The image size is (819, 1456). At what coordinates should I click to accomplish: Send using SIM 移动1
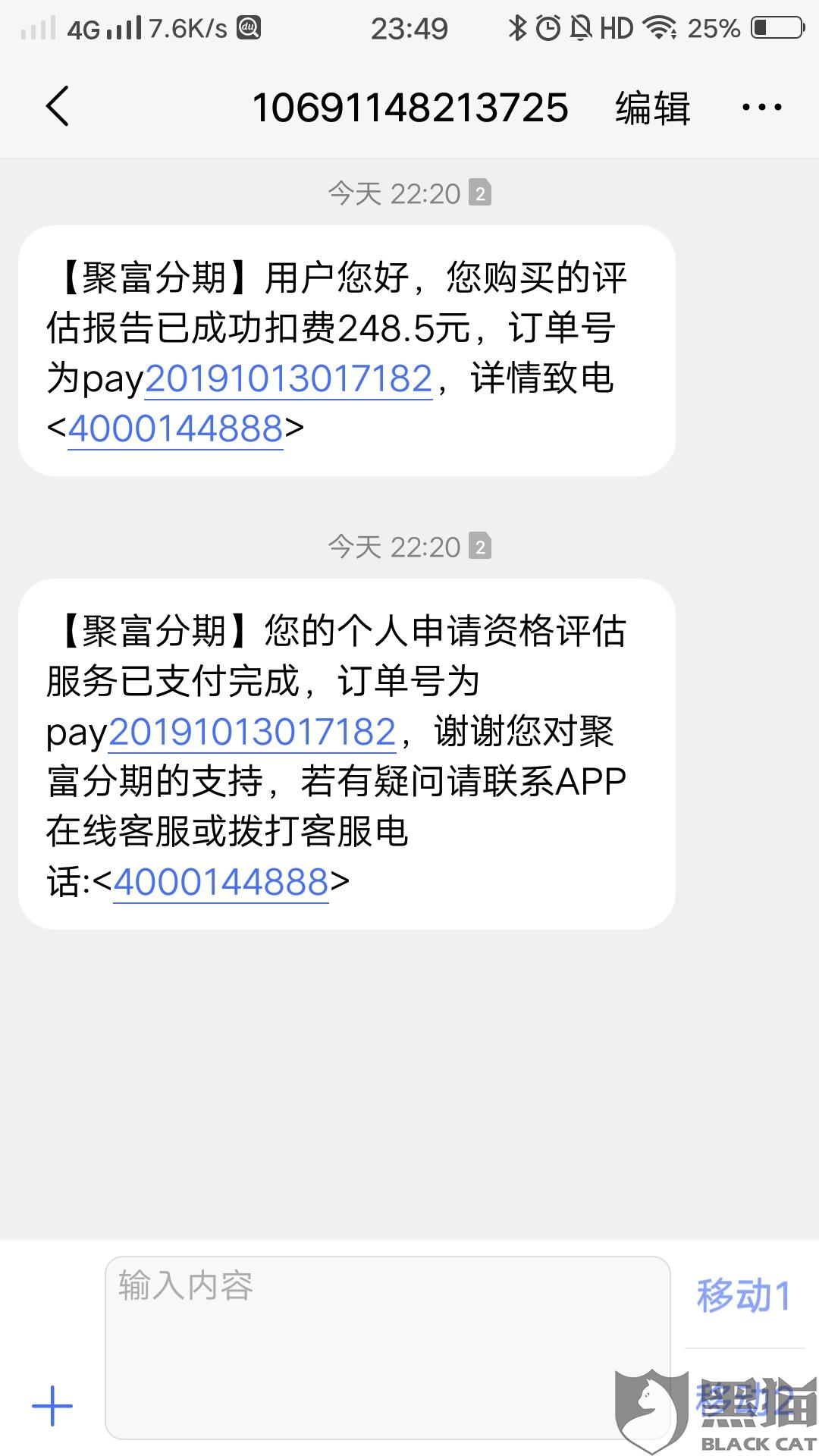744,1295
